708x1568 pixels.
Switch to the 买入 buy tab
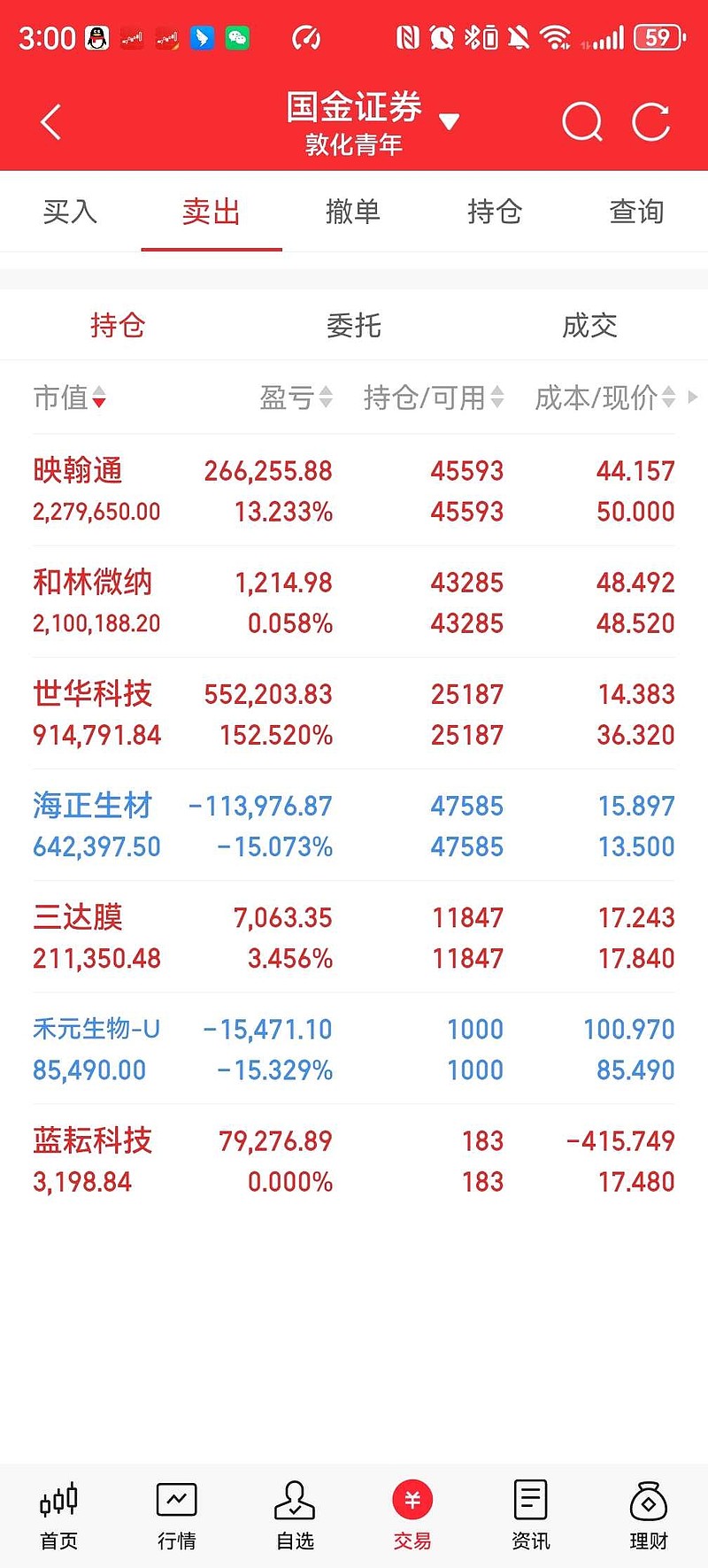click(x=70, y=212)
